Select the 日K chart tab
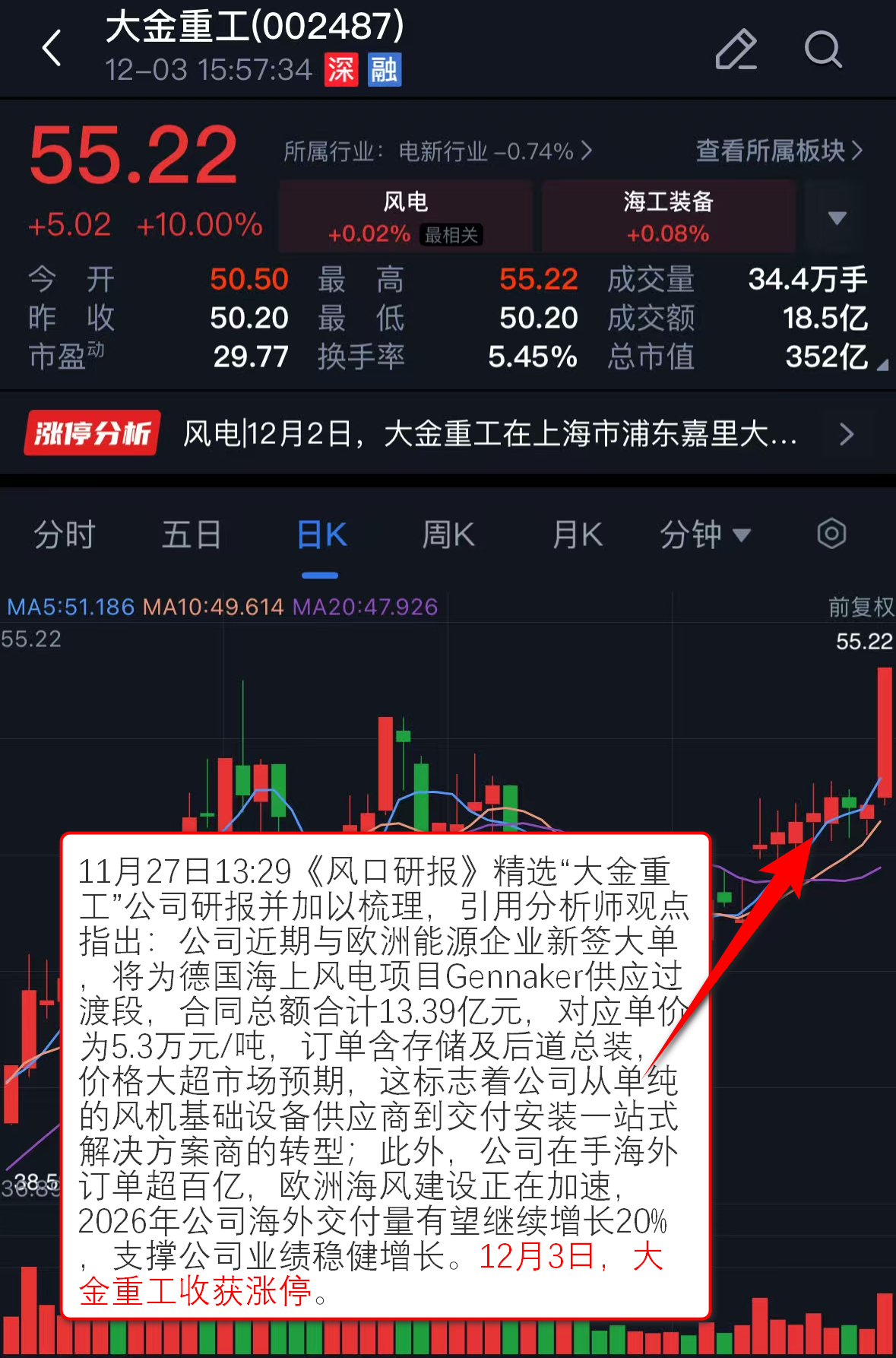The height and width of the screenshot is (1358, 896). coord(321,535)
